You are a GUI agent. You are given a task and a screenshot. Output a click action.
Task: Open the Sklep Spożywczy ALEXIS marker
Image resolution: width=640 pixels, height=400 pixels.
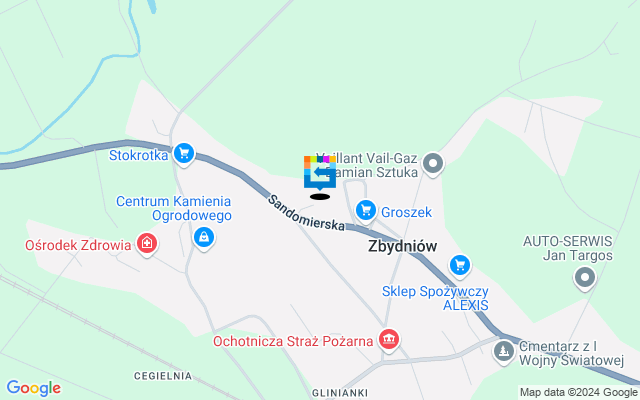459,265
